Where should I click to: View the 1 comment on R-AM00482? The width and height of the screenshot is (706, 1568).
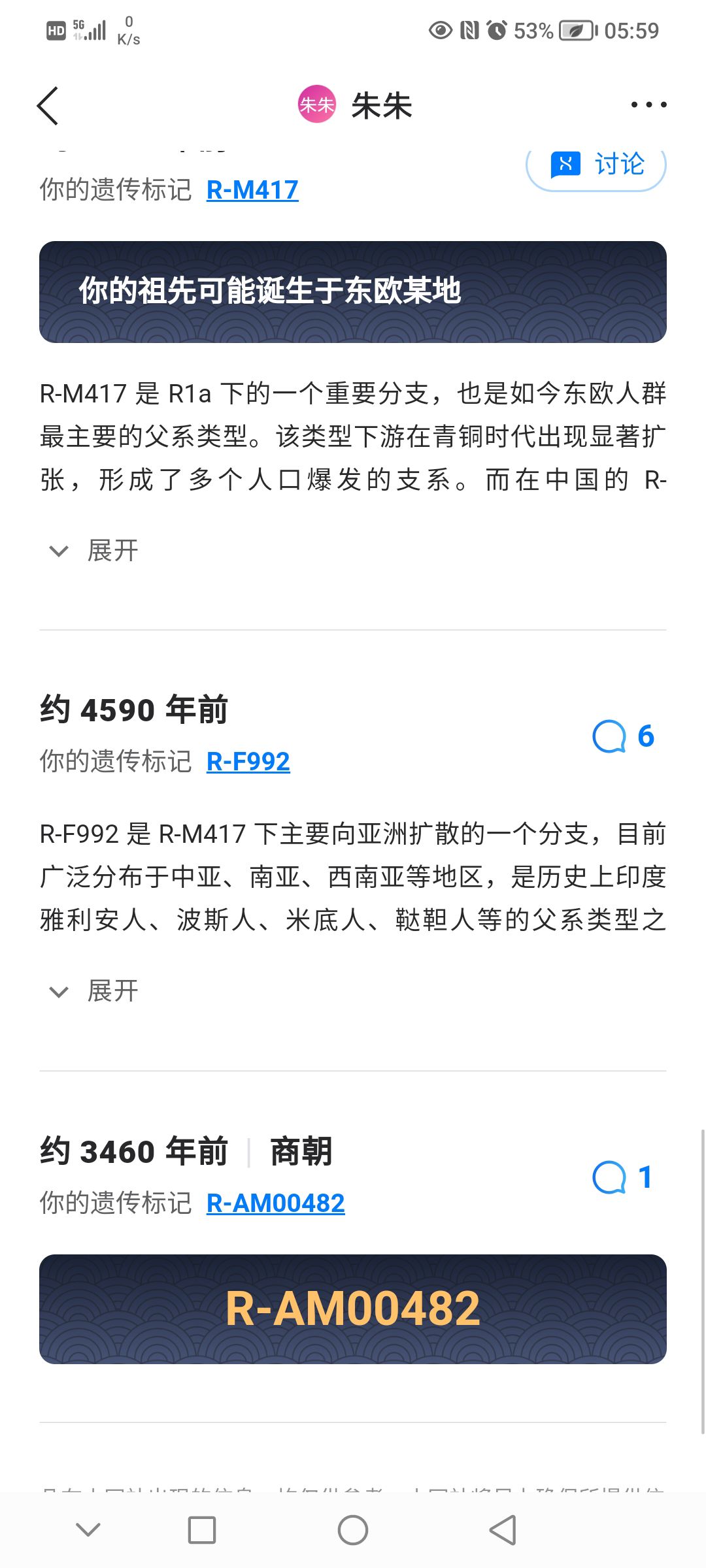(622, 1177)
